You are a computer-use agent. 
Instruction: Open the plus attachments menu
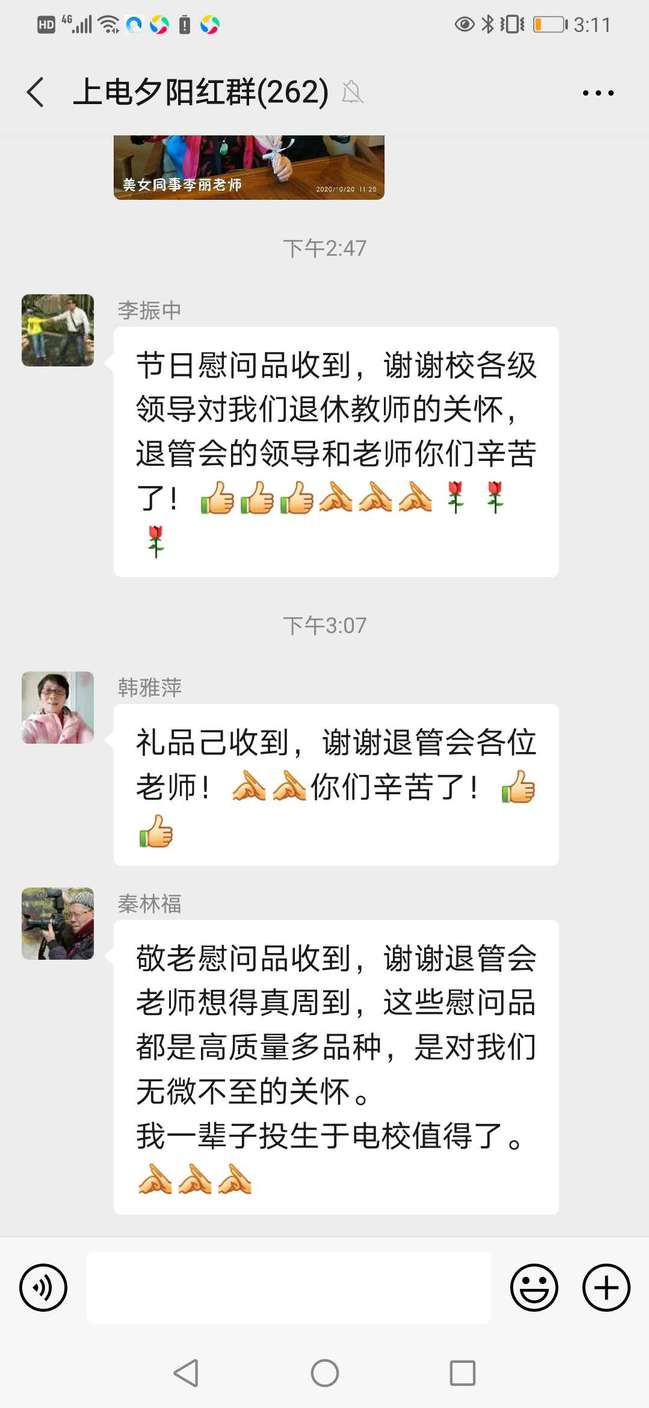pyautogui.click(x=606, y=1287)
